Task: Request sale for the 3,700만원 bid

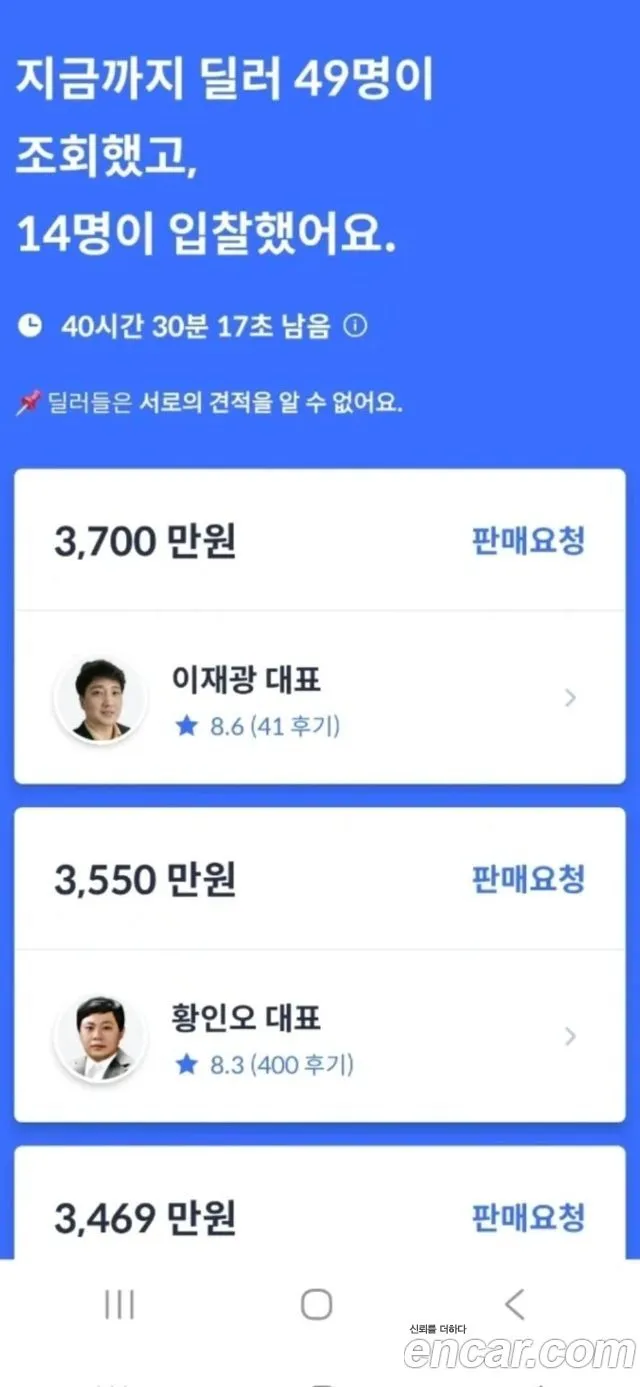Action: pyautogui.click(x=528, y=541)
